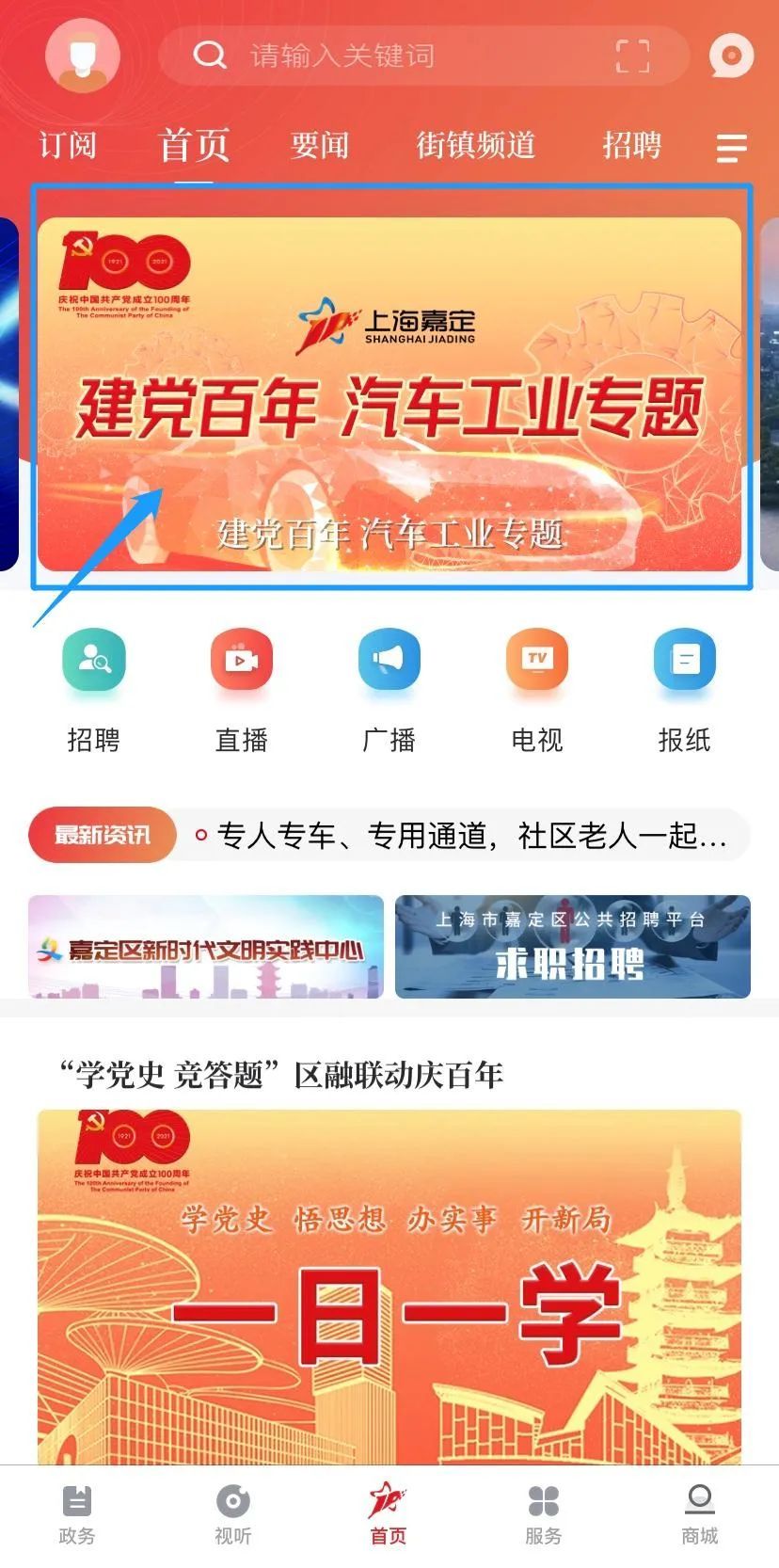Screen dimensions: 779x1568
Task: Open the 最新资讯 headline about 社区老人
Action: [x=470, y=835]
